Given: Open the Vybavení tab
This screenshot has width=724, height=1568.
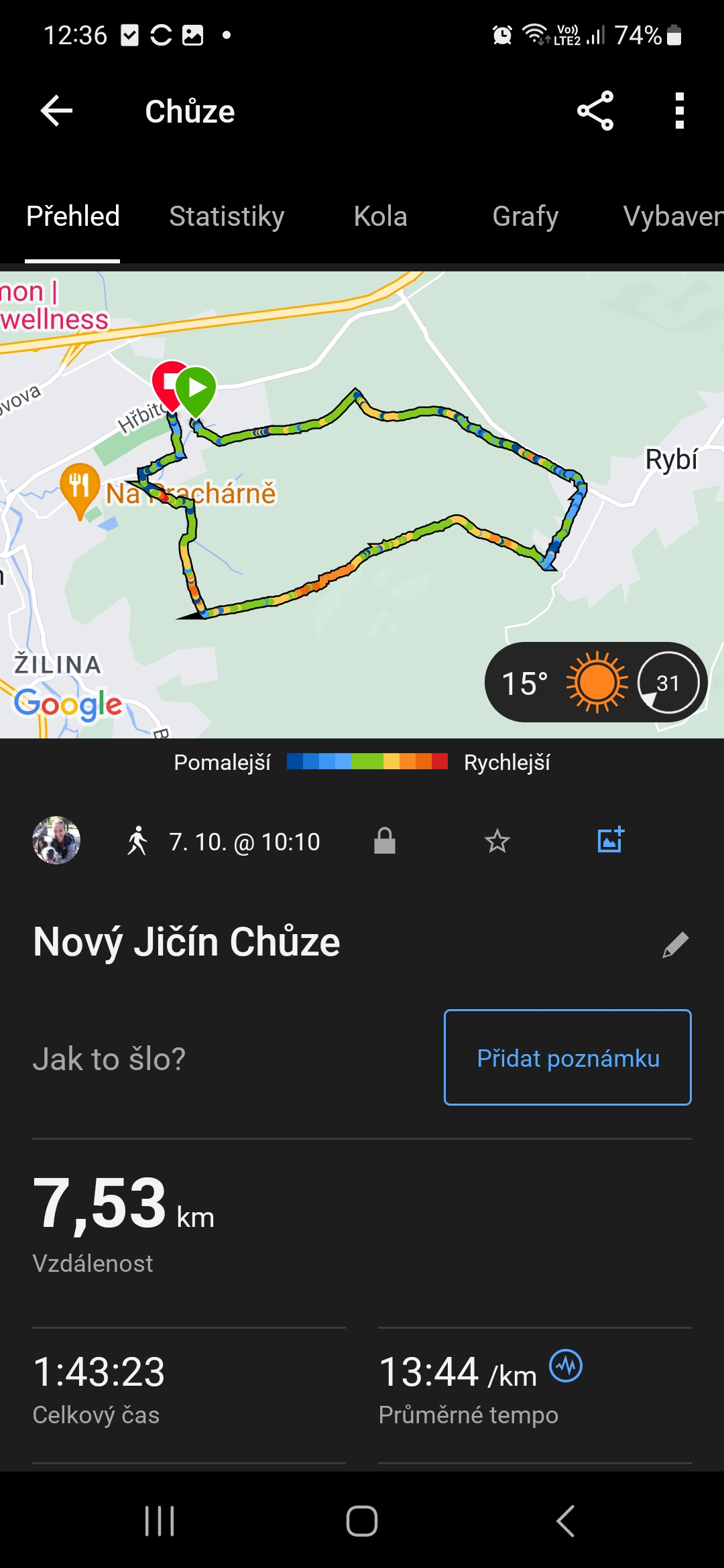Looking at the screenshot, I should point(673,216).
